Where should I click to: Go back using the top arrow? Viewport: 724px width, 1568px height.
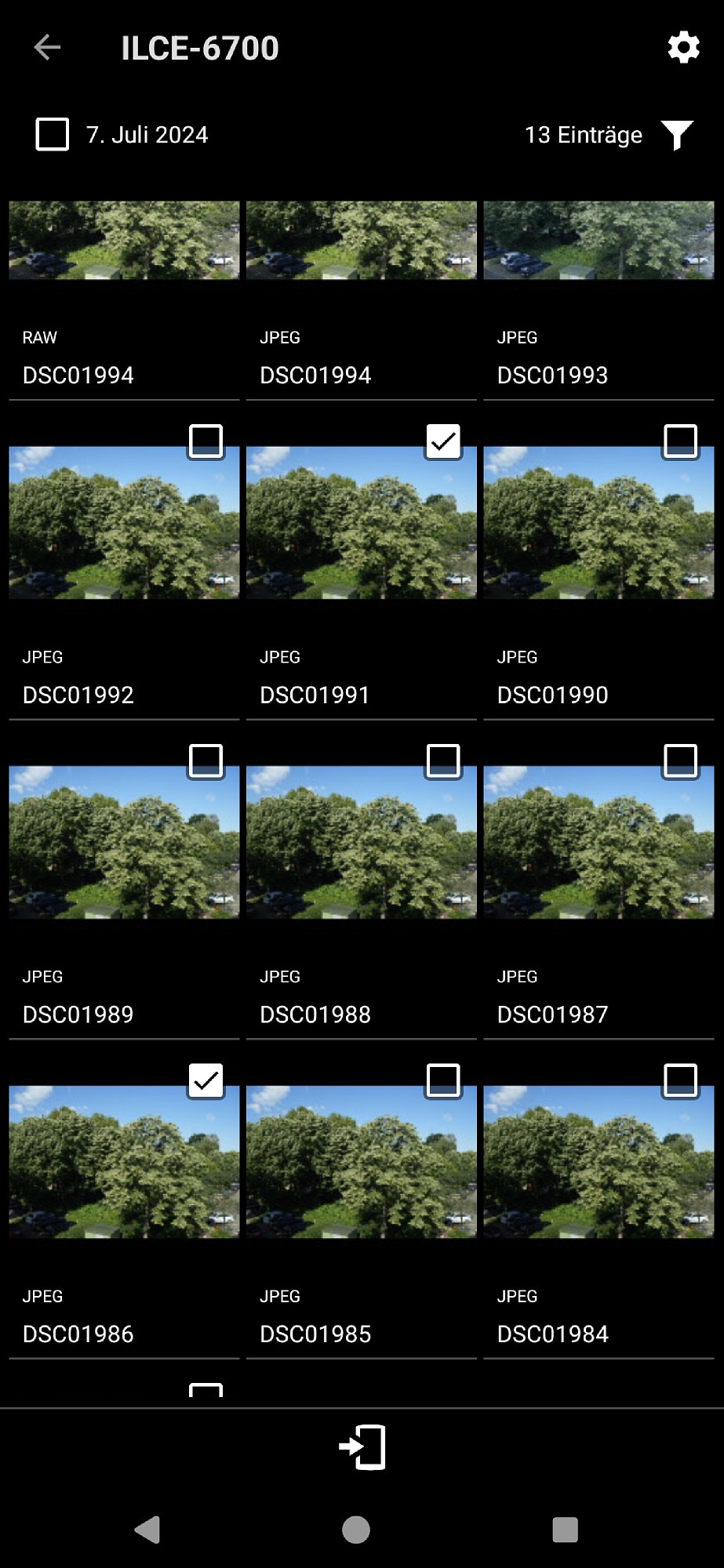[47, 48]
